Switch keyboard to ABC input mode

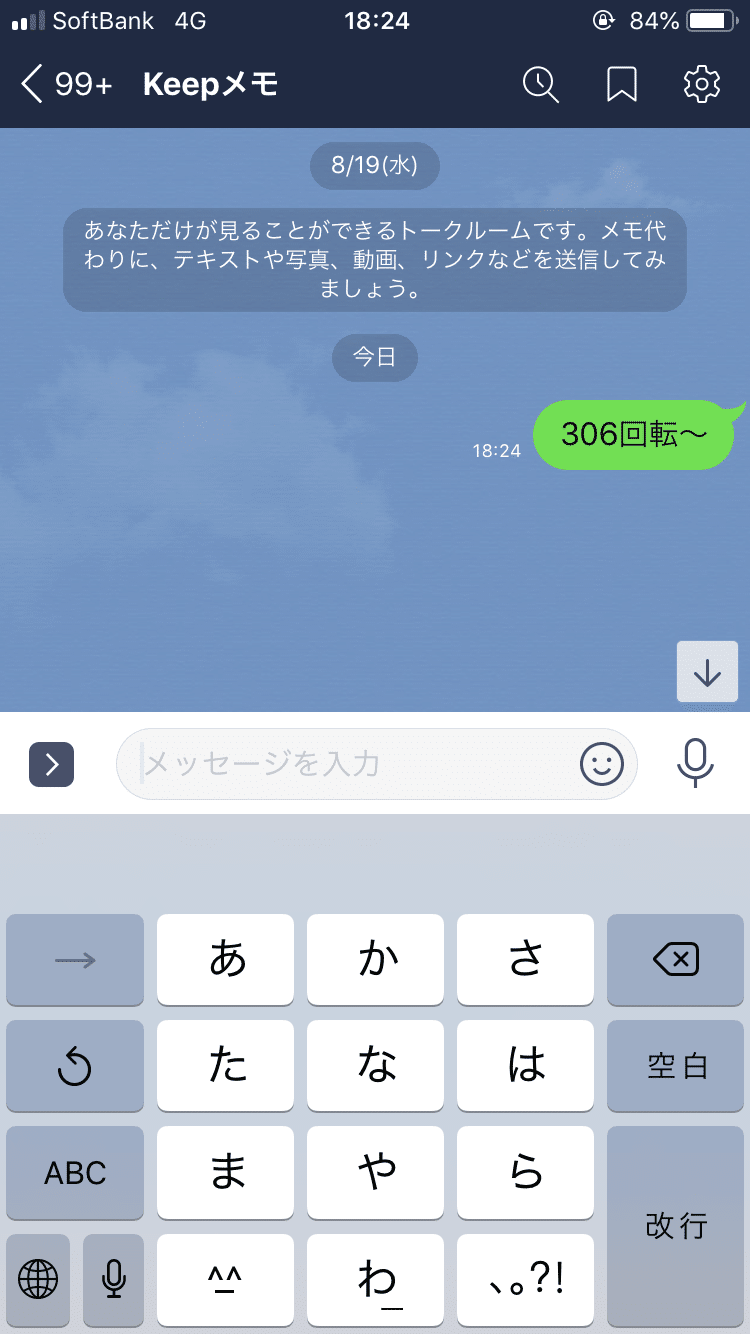[x=74, y=1173]
